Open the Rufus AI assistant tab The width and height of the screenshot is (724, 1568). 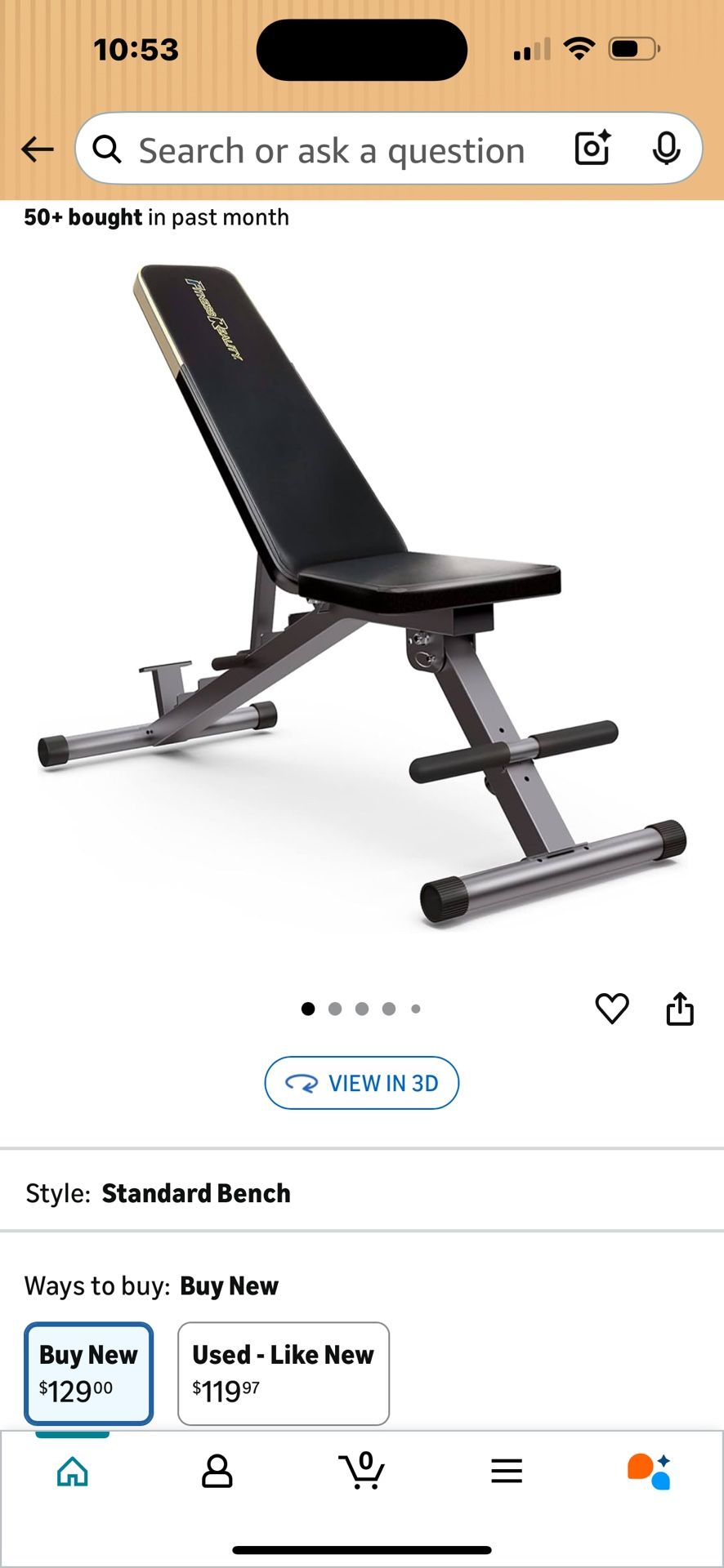pos(650,1472)
